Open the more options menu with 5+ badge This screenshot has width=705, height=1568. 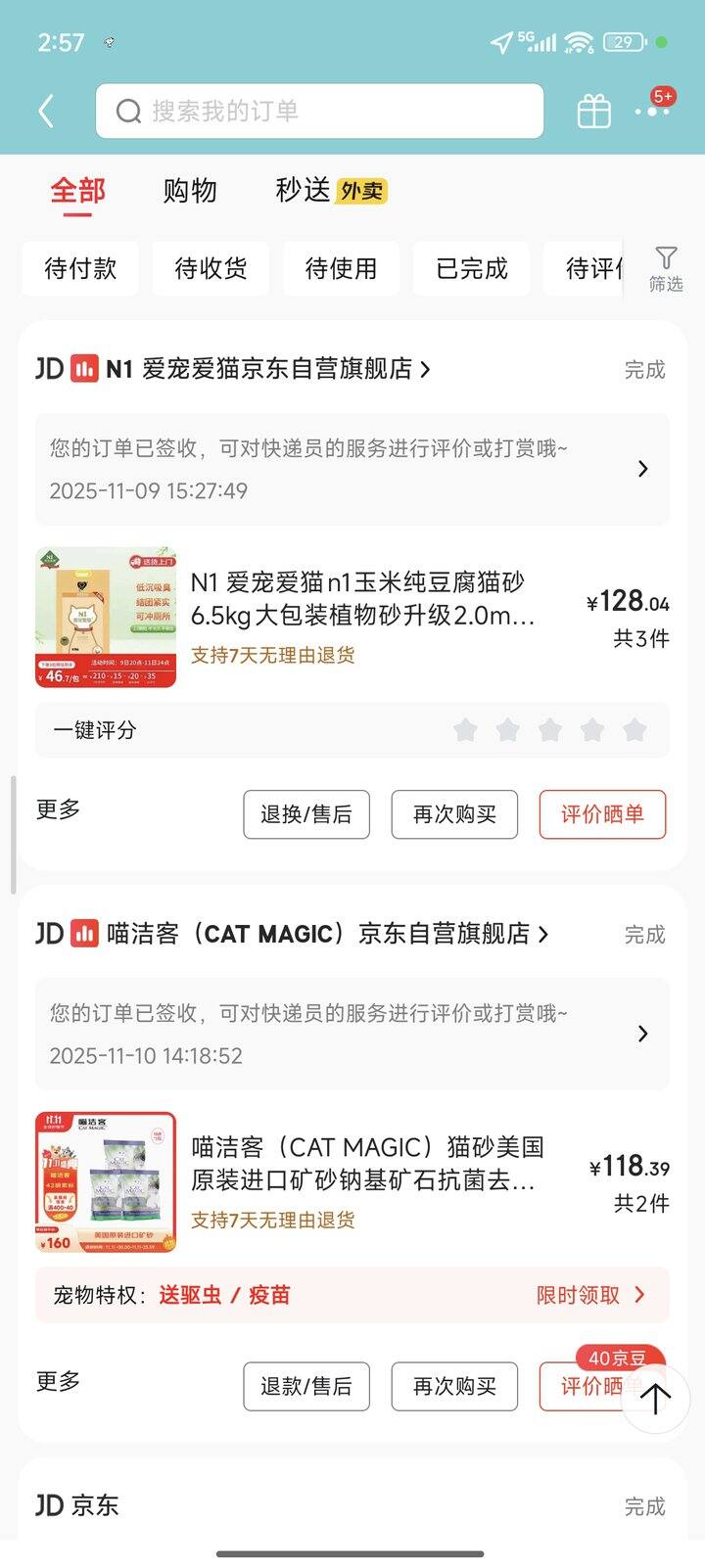point(652,111)
